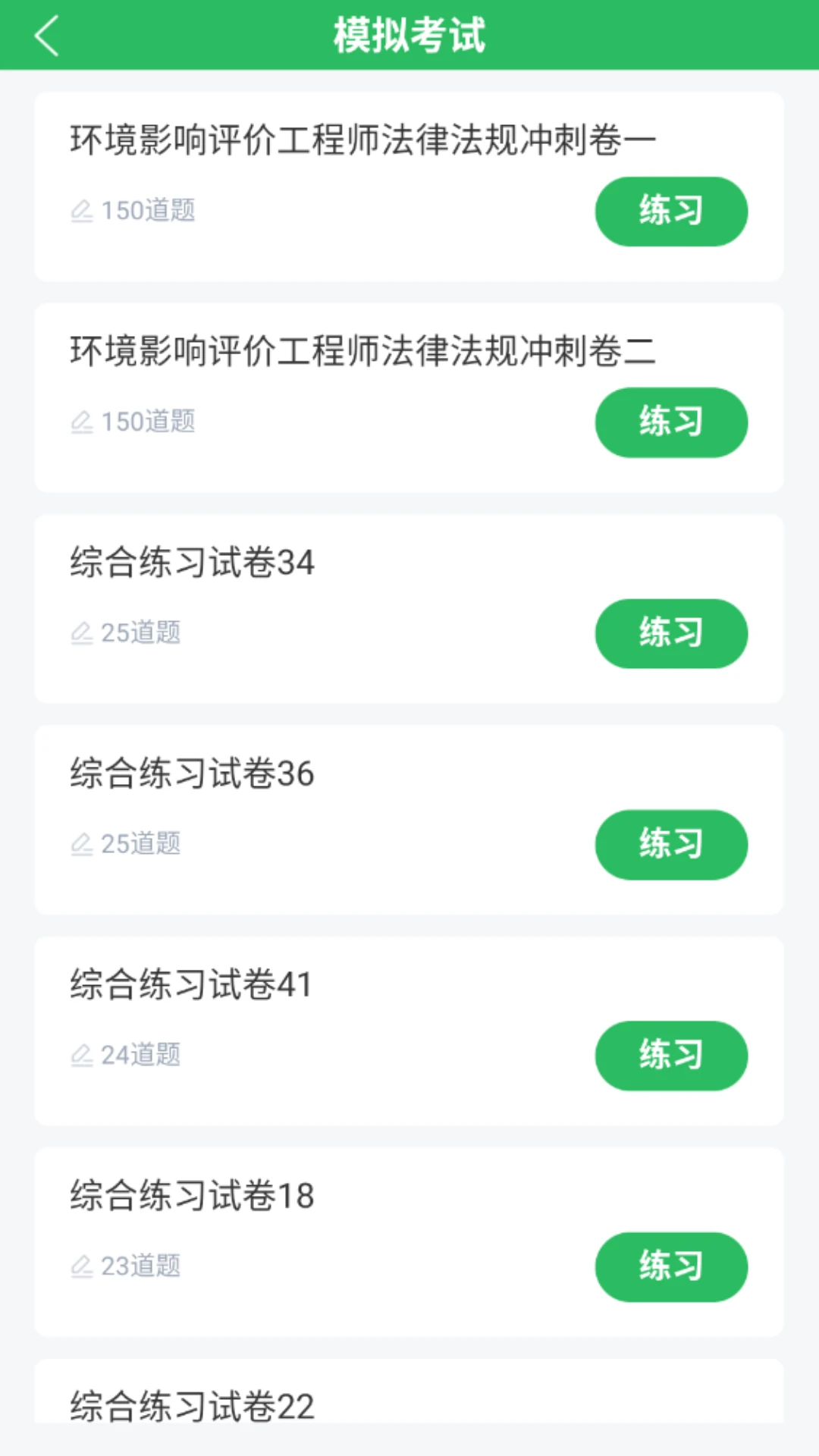Start practicing 综合练习试卷18
The height and width of the screenshot is (1456, 819).
[x=671, y=1266]
